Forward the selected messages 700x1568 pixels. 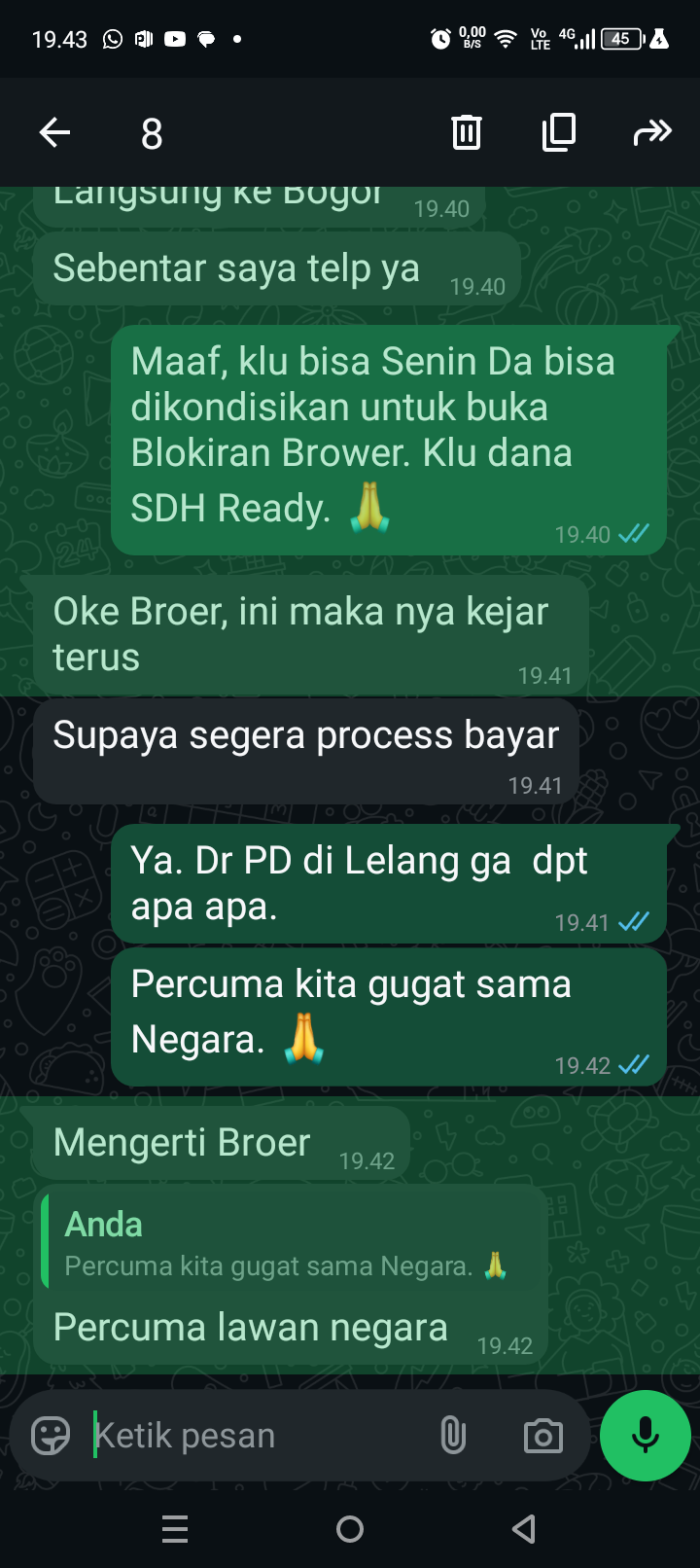pyautogui.click(x=651, y=132)
